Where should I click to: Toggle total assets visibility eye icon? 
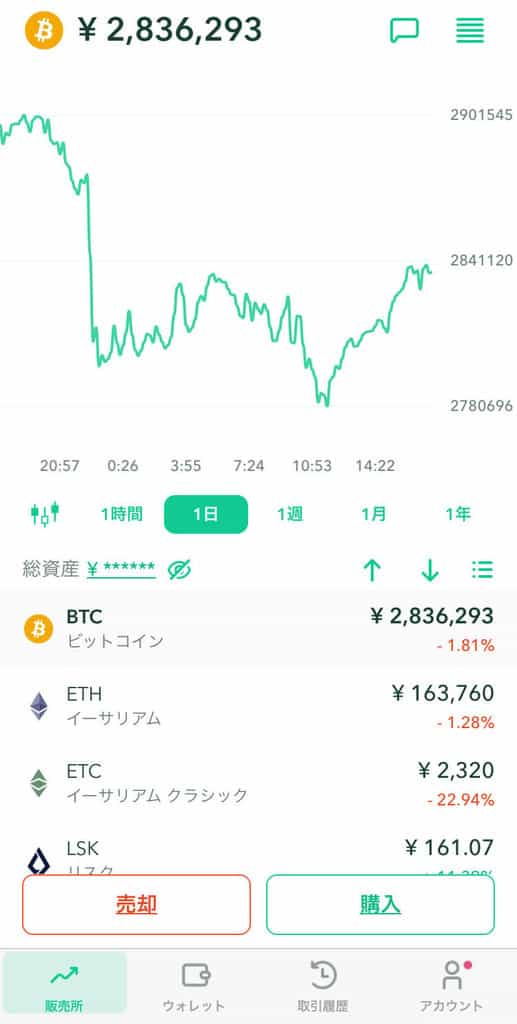pyautogui.click(x=178, y=569)
